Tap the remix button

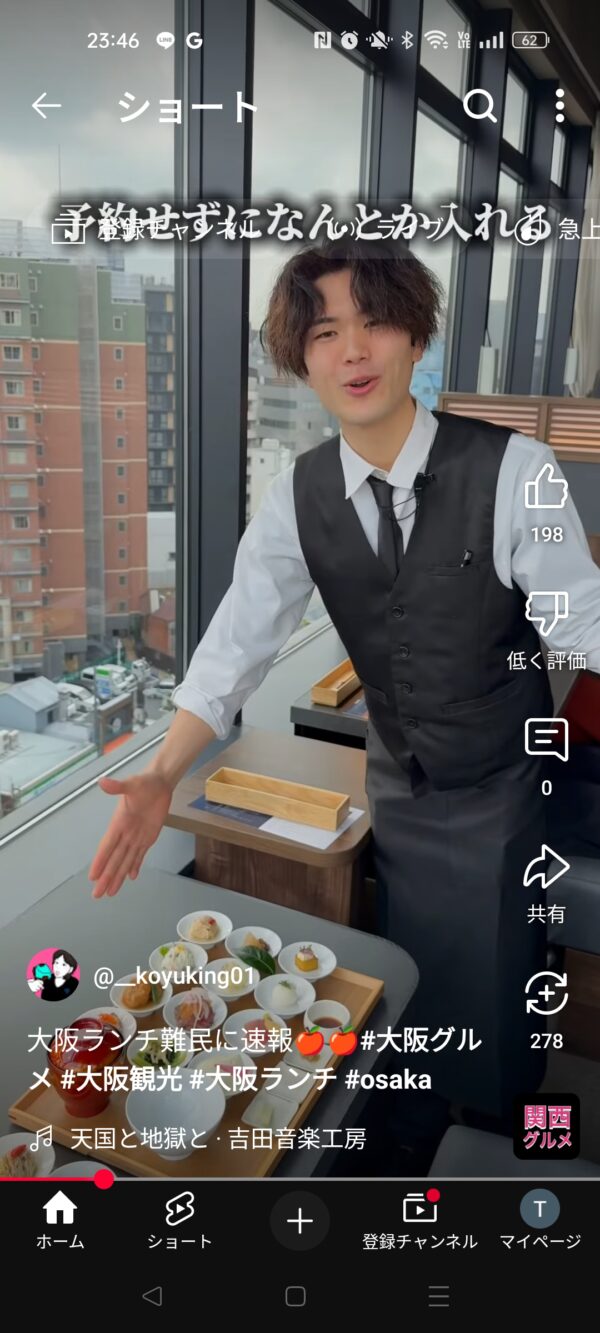click(546, 994)
